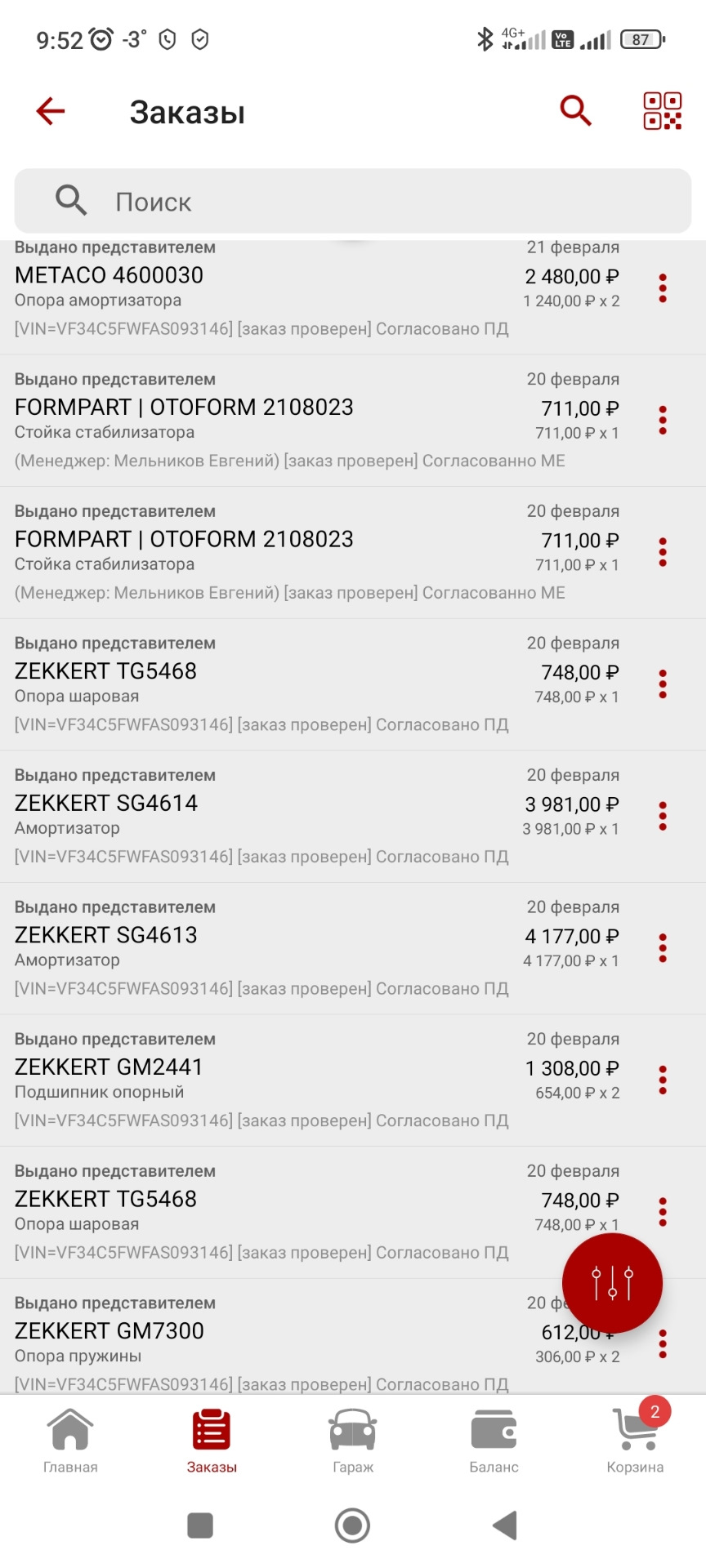The height and width of the screenshot is (1568, 706).
Task: Open the floating filter button
Action: coord(612,1283)
